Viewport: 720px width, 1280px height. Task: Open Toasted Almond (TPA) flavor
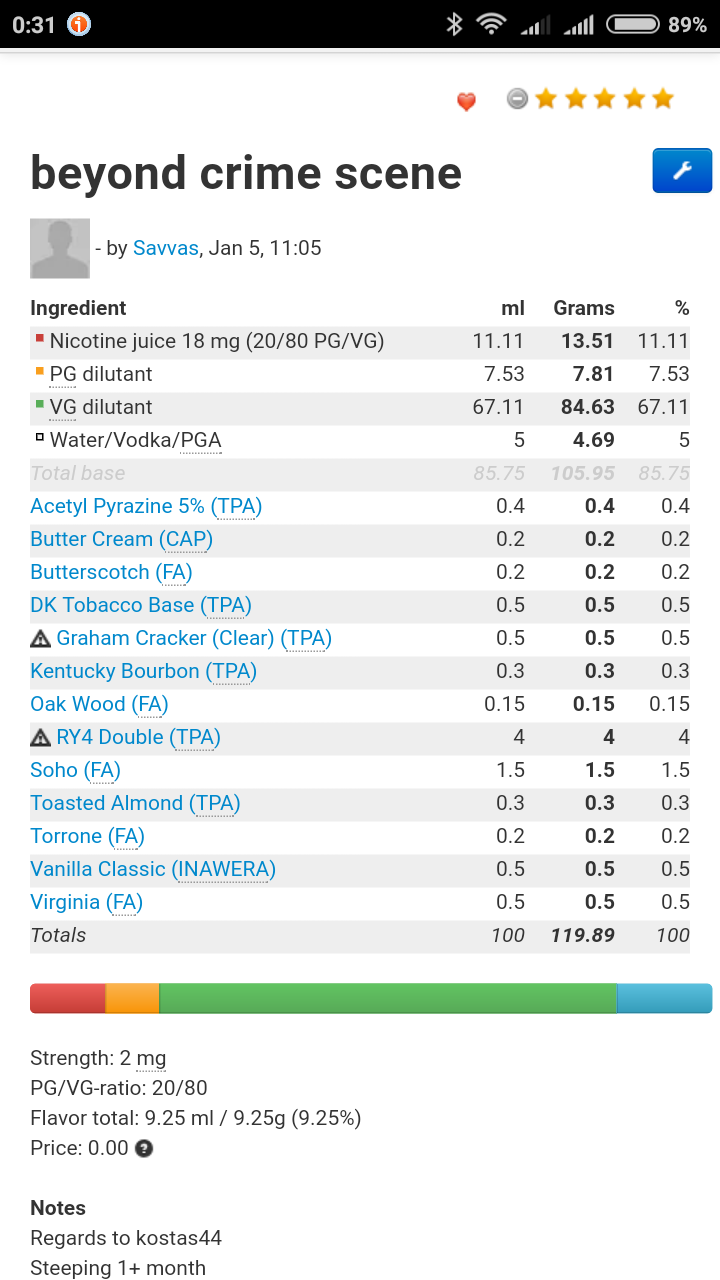coord(135,803)
